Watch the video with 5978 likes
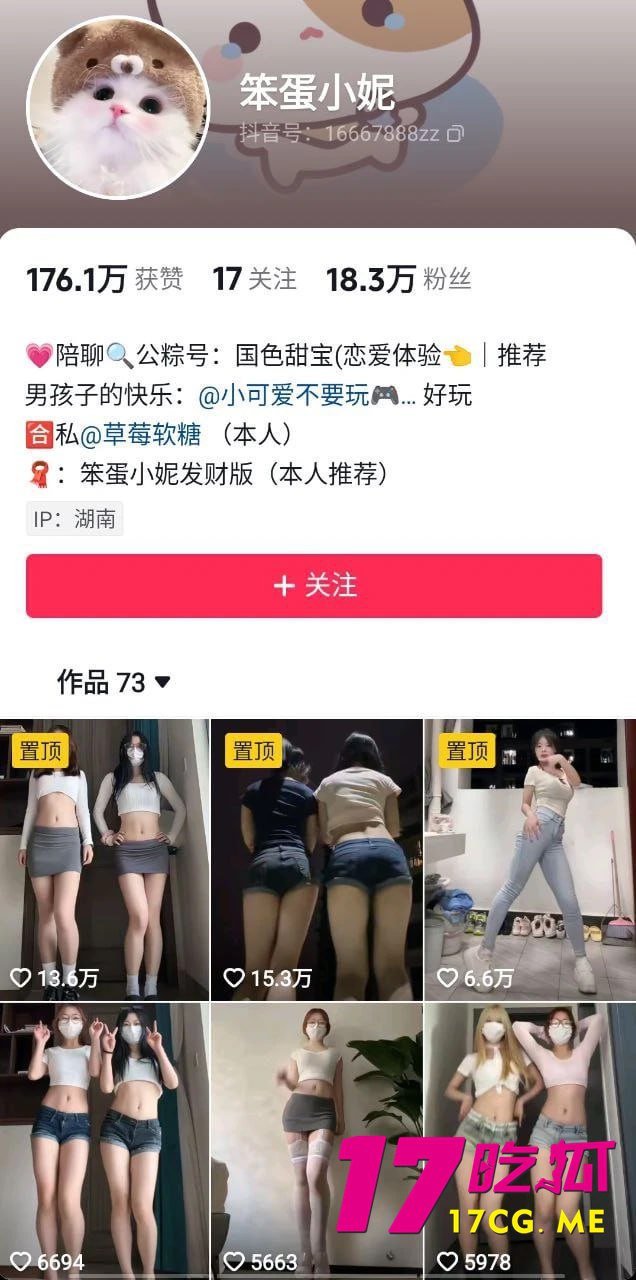 pyautogui.click(x=529, y=1140)
